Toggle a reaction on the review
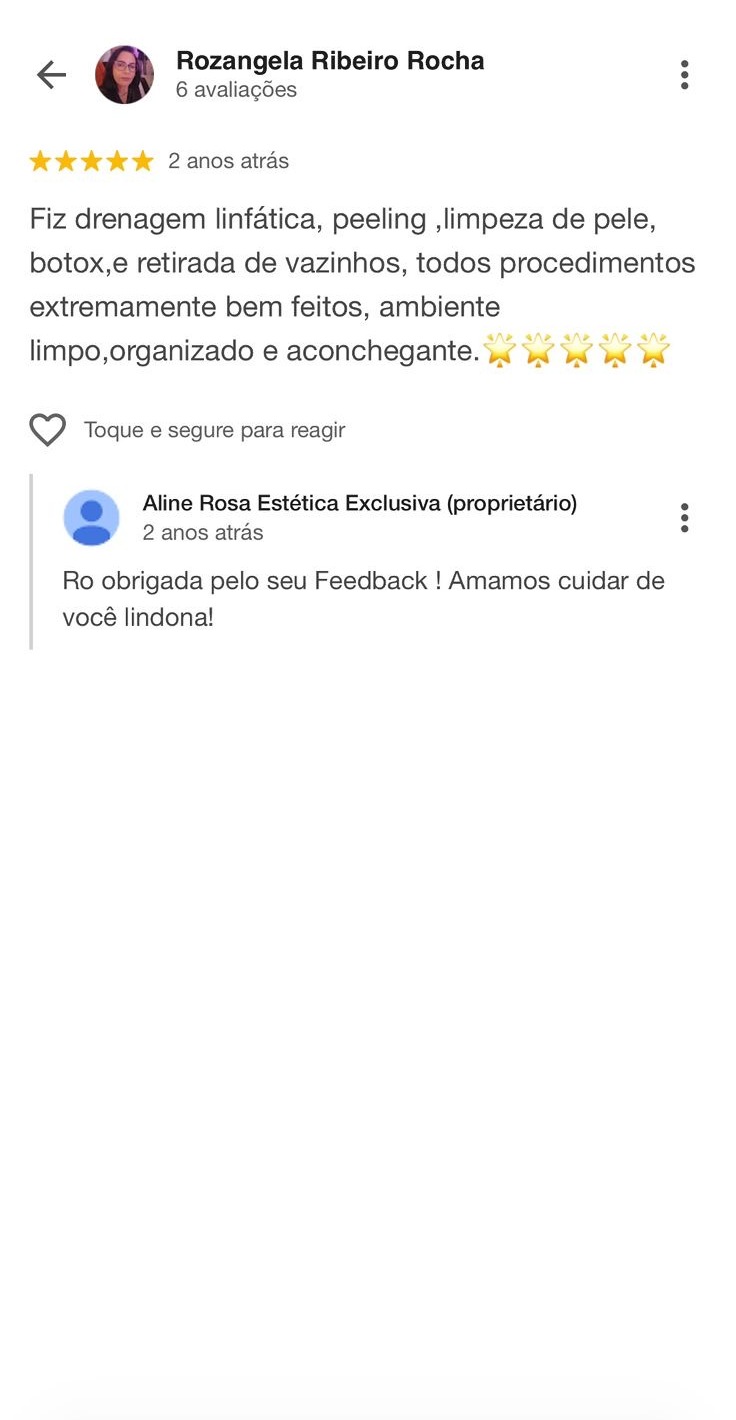 [47, 429]
